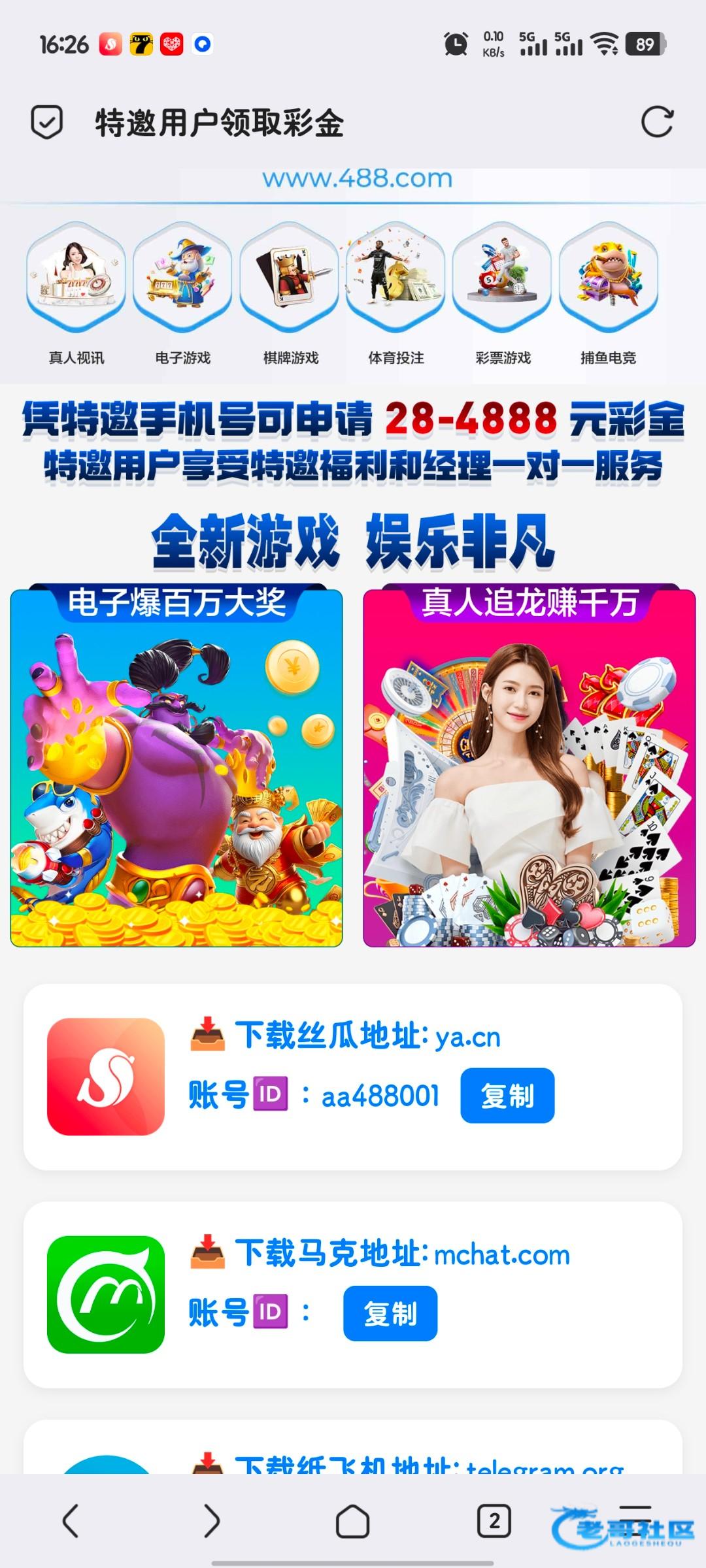Image resolution: width=706 pixels, height=1568 pixels.
Task: Open the ya.cn download link
Action: pyautogui.click(x=467, y=1037)
